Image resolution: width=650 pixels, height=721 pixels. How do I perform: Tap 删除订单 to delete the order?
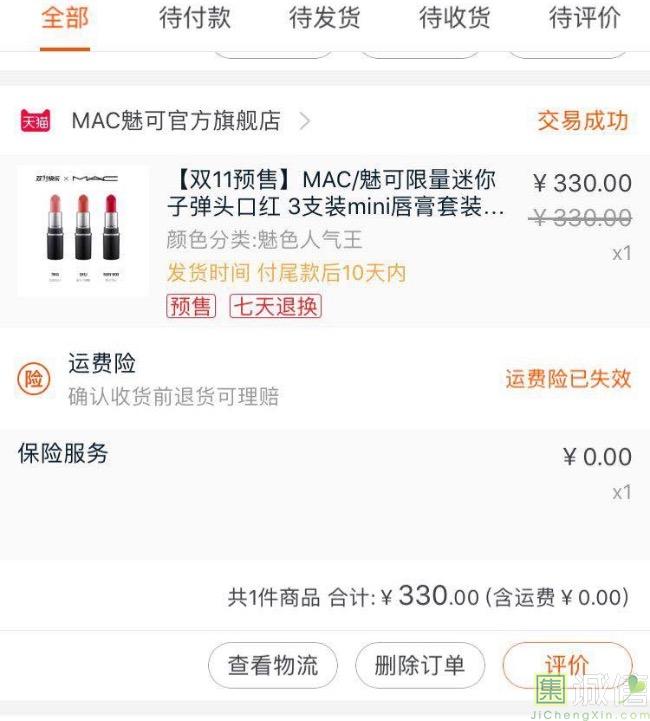pyautogui.click(x=420, y=665)
